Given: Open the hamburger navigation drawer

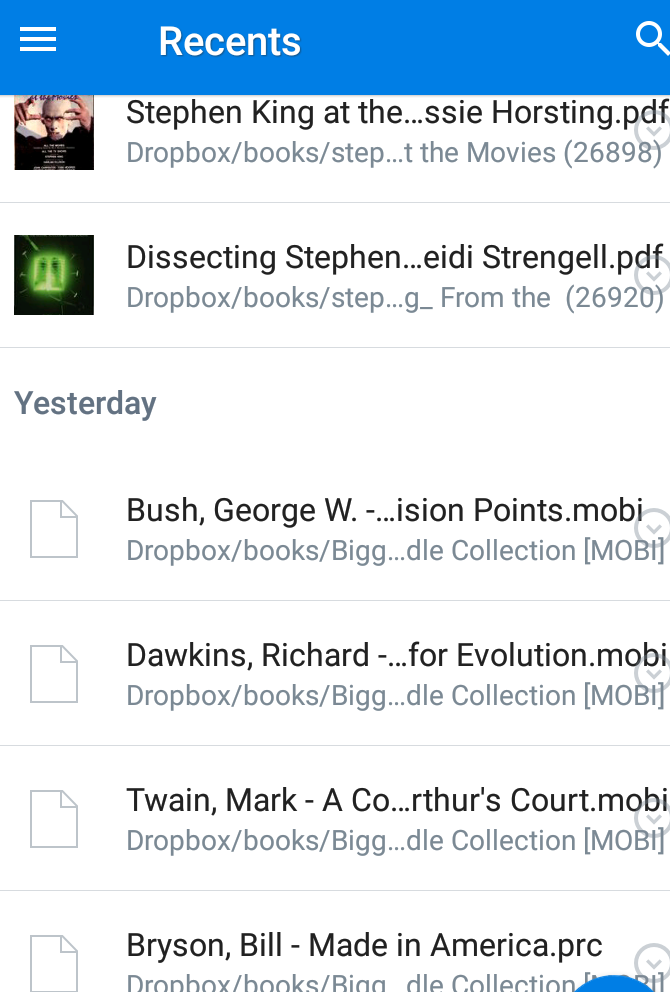Looking at the screenshot, I should pyautogui.click(x=38, y=40).
